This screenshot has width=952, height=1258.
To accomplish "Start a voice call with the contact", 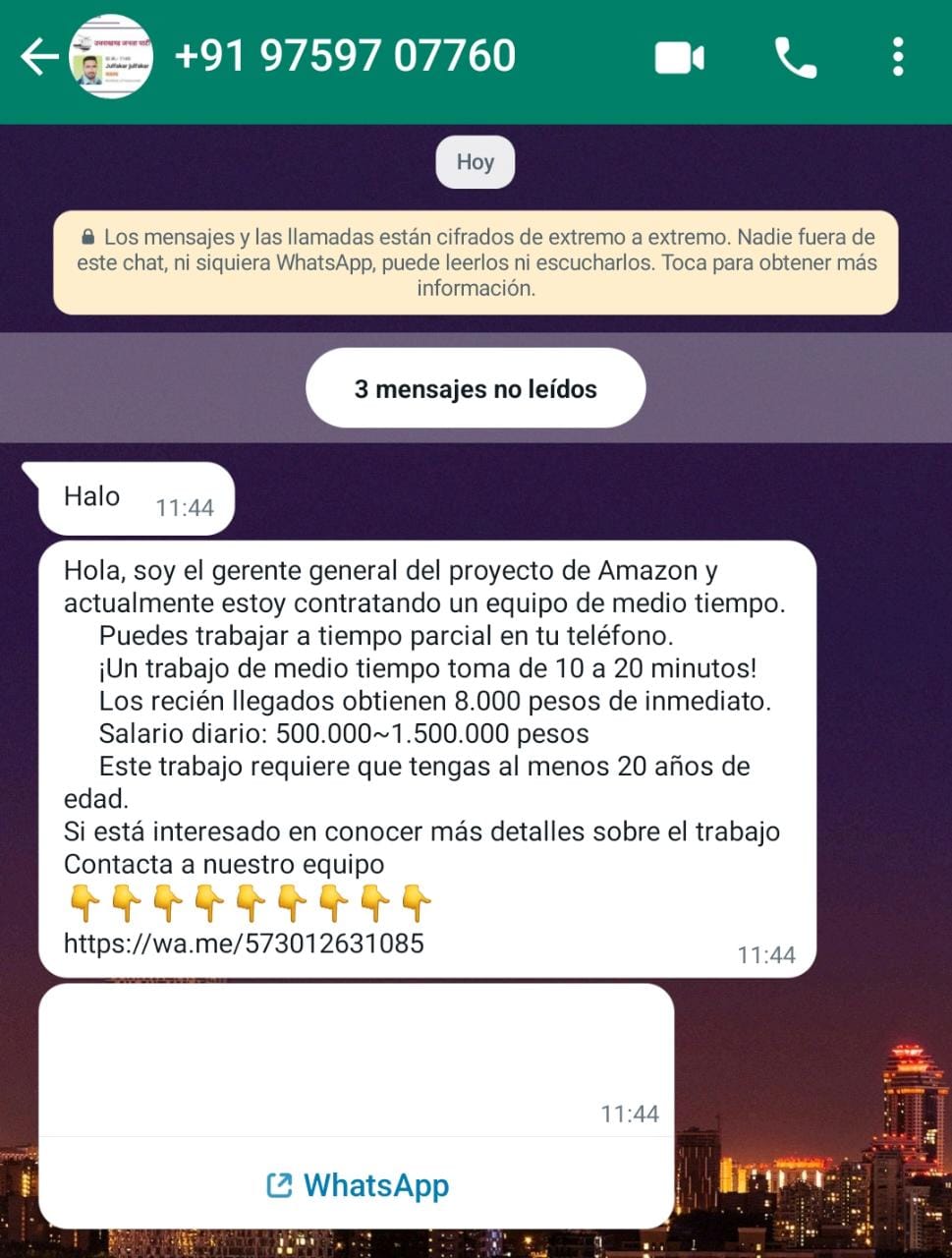I will pyautogui.click(x=796, y=56).
